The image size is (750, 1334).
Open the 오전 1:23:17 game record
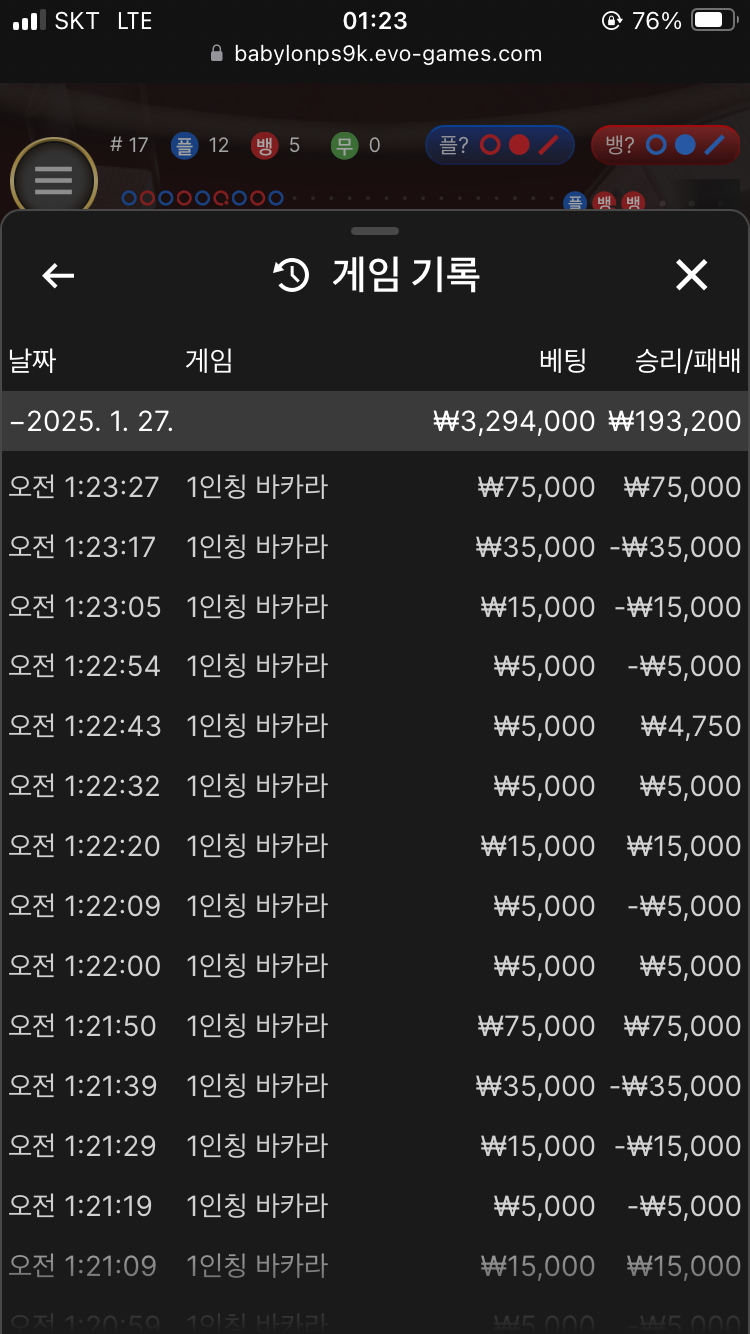tap(375, 547)
